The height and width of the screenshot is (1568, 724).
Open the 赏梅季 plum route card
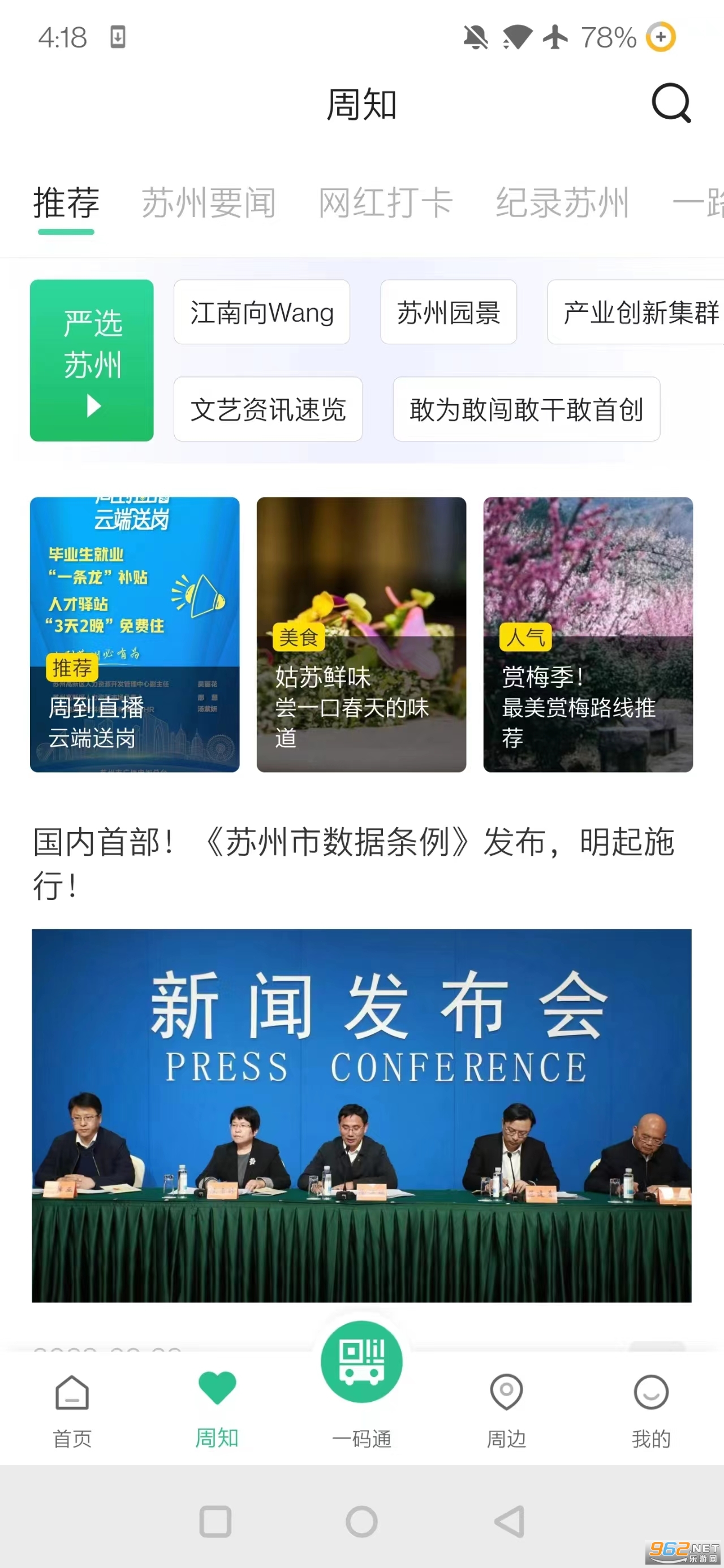(x=588, y=634)
